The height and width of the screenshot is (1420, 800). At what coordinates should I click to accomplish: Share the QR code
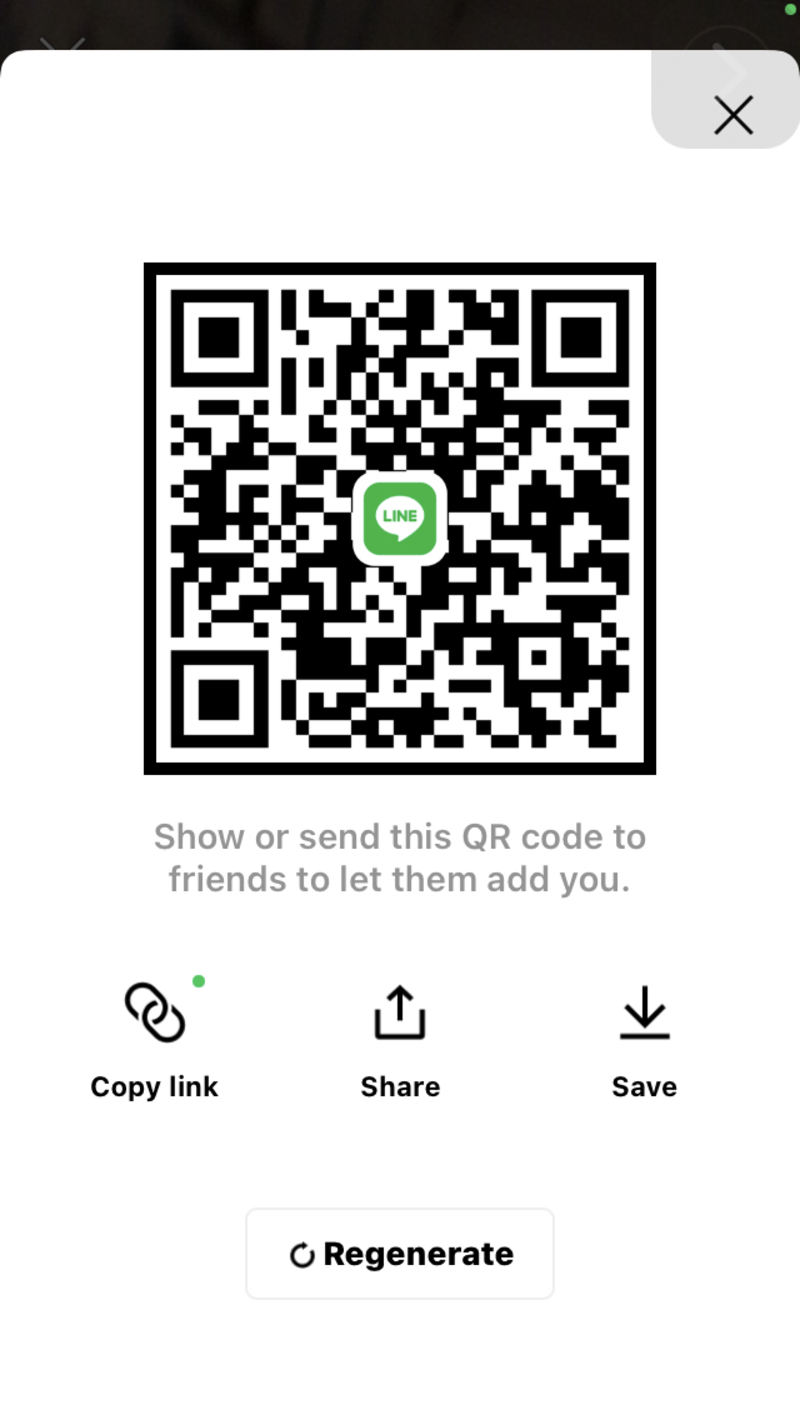(x=400, y=1040)
